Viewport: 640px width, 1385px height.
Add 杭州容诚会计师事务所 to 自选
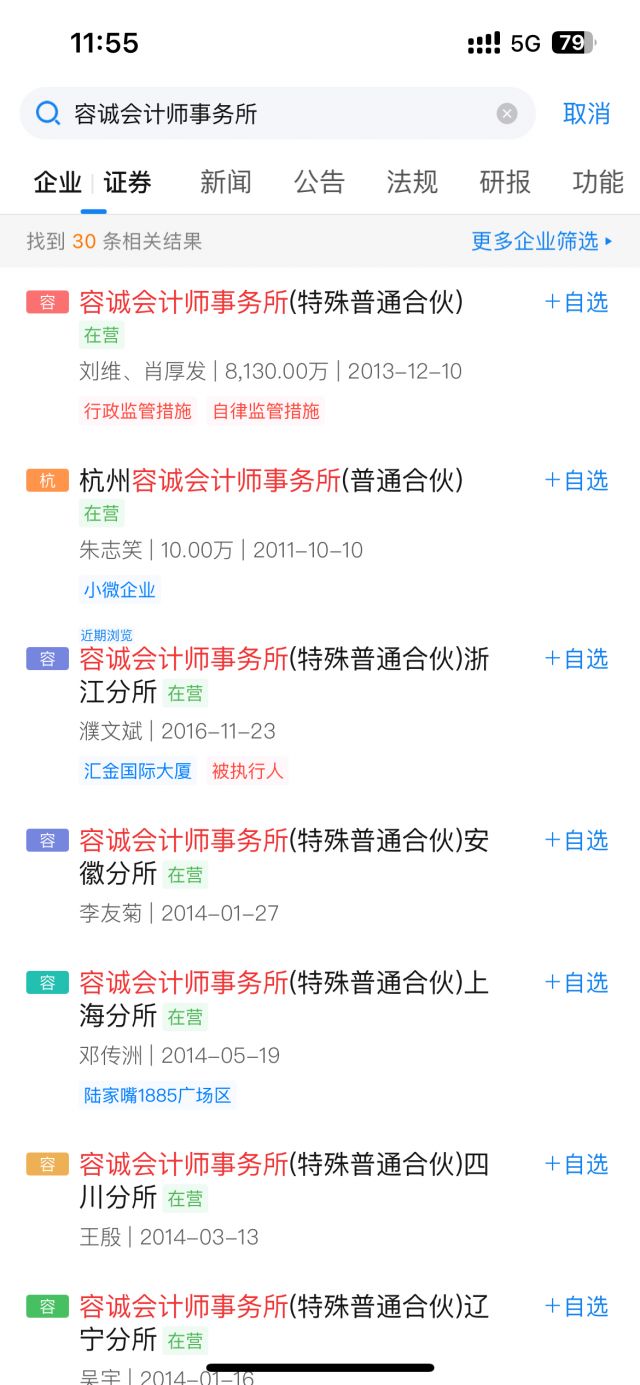(576, 481)
